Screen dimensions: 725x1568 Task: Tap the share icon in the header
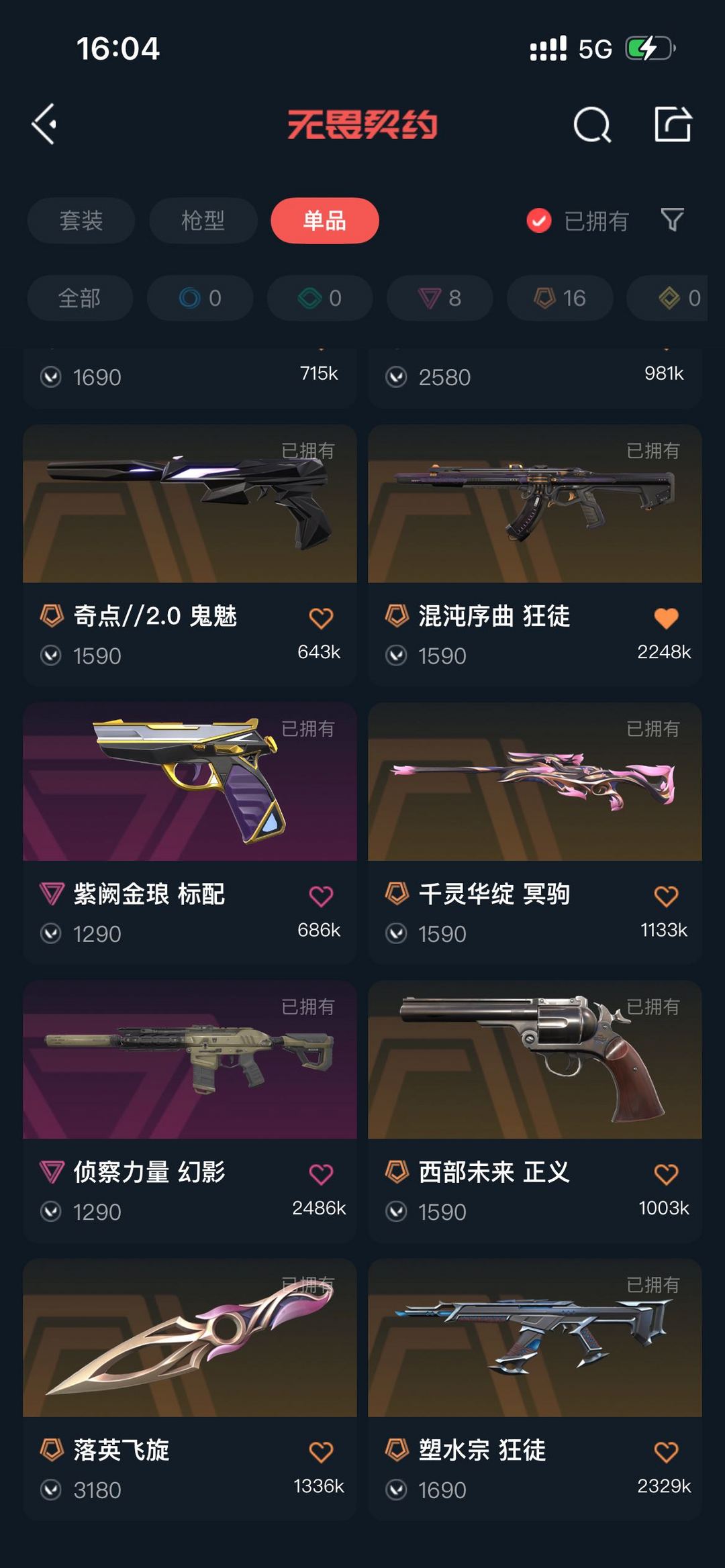[672, 124]
